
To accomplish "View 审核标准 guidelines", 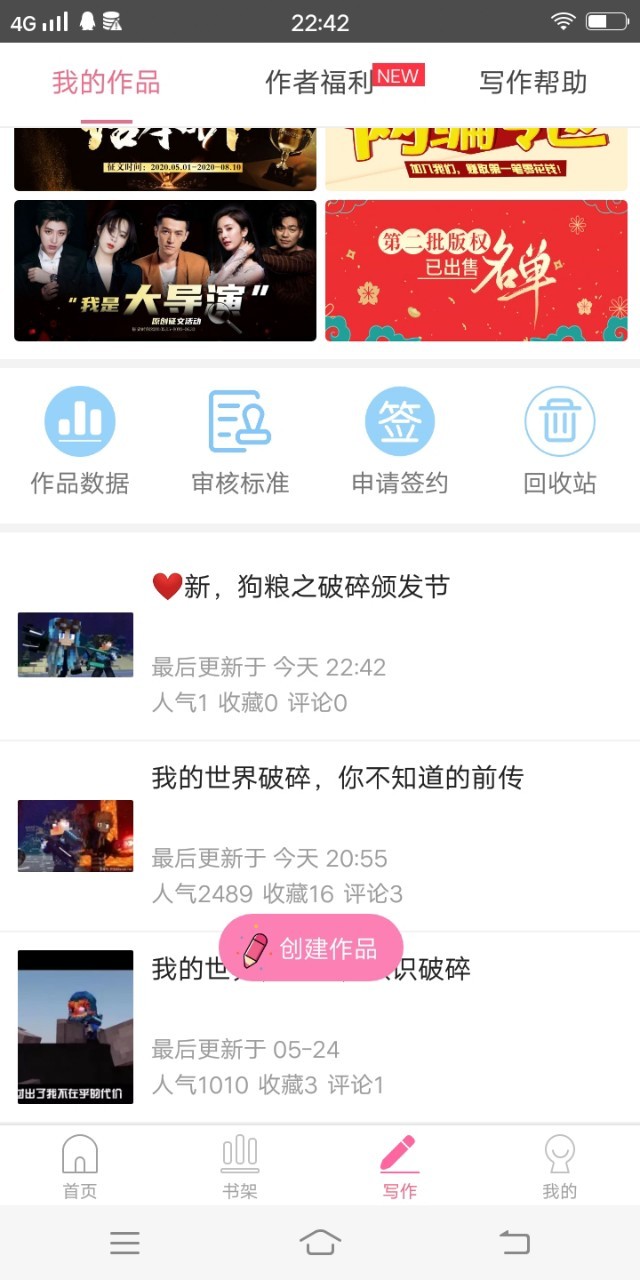I will click(240, 441).
